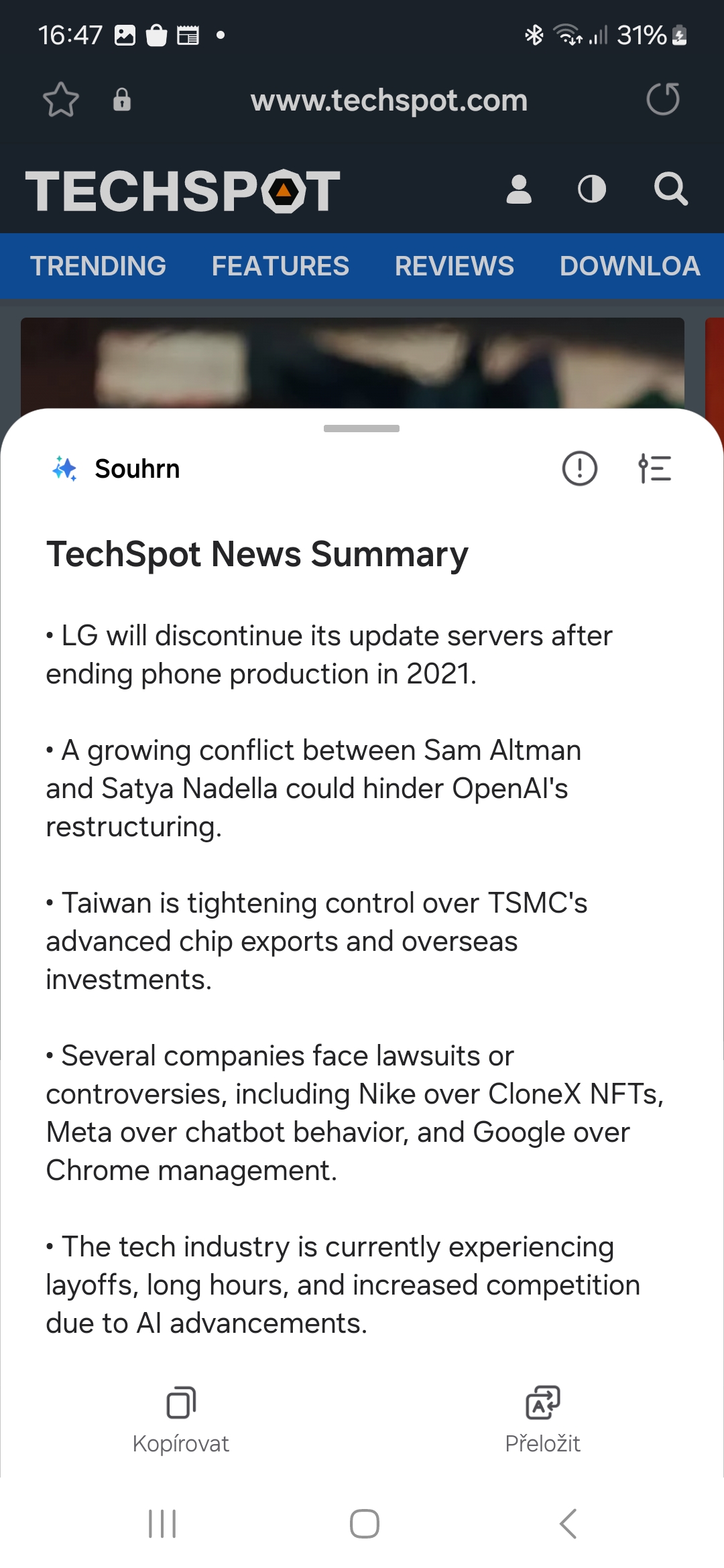Viewport: 724px width, 1568px height.
Task: Toggle the dark/light theme icon
Action: click(591, 190)
